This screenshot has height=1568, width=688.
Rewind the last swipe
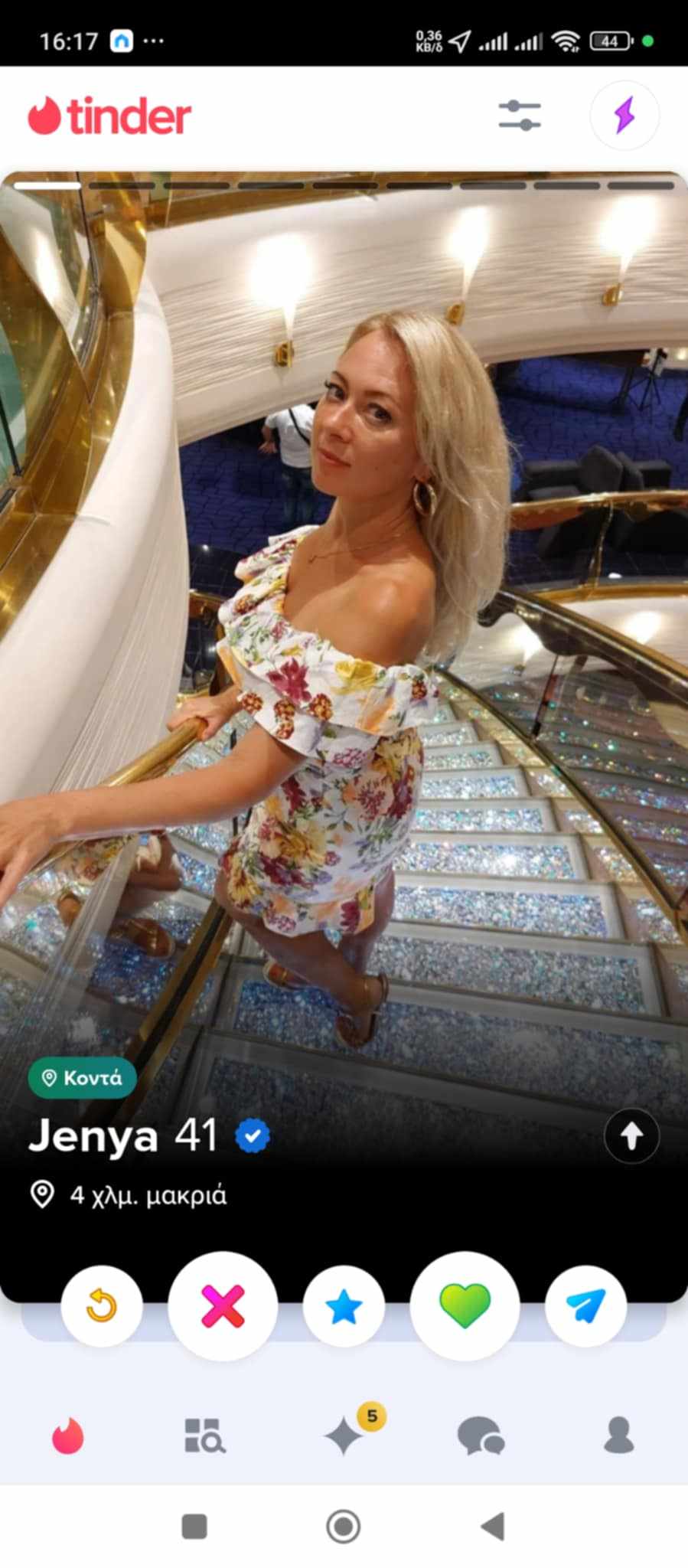click(102, 1305)
